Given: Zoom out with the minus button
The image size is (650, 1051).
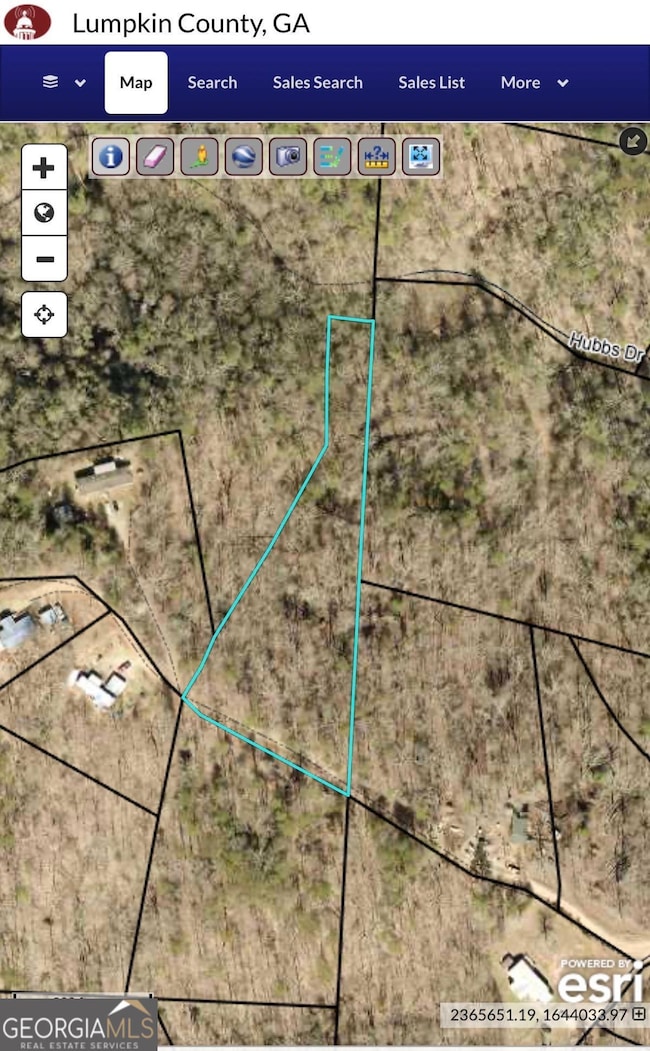Looking at the screenshot, I should tap(44, 260).
